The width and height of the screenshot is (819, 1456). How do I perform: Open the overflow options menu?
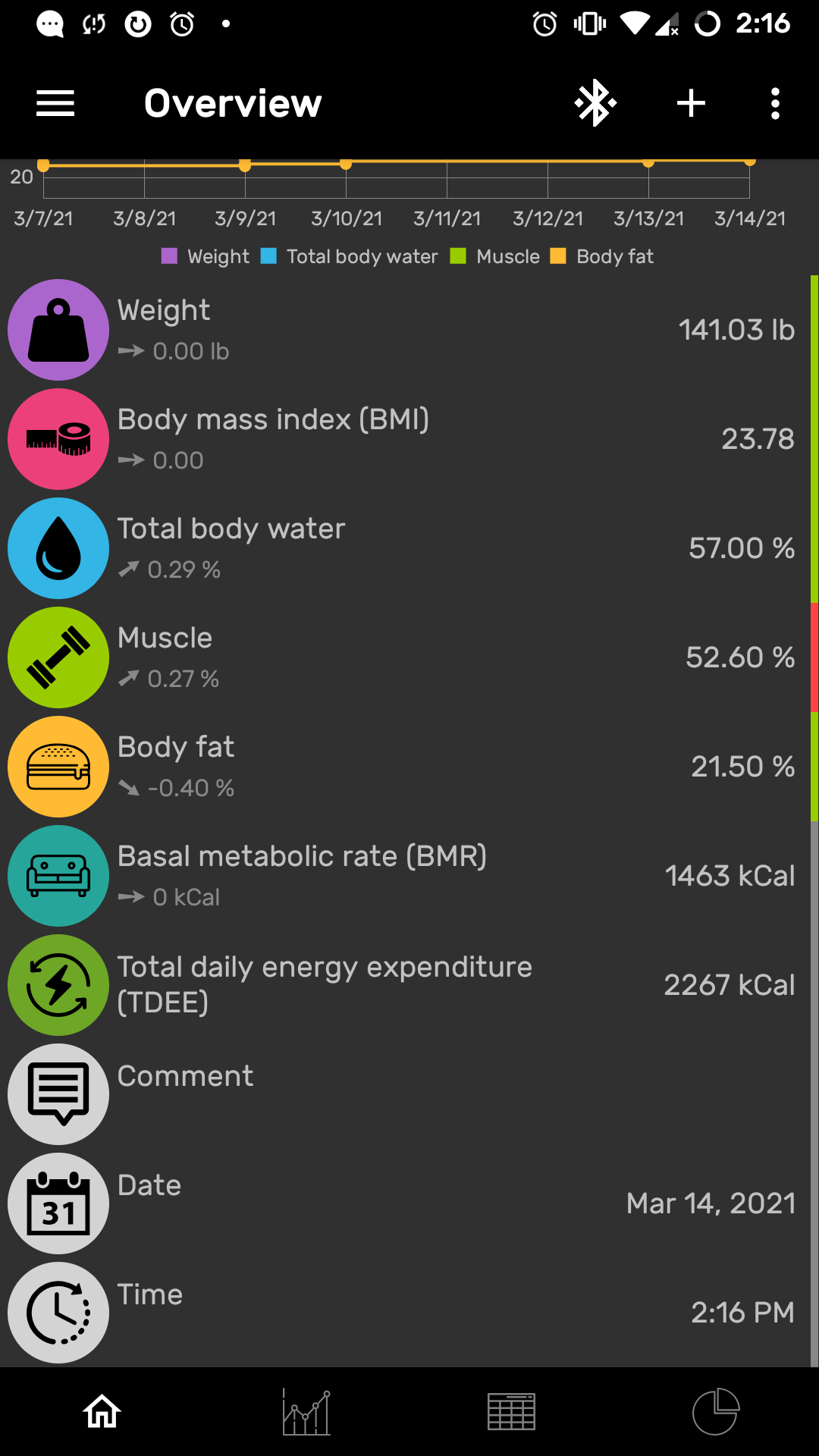(x=774, y=103)
